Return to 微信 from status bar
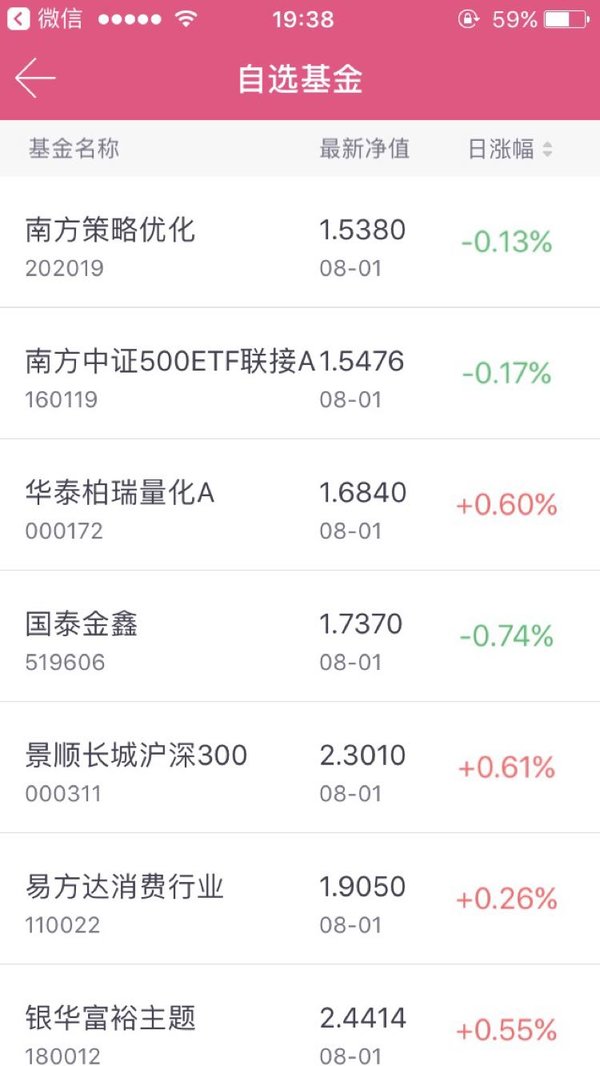Screen dimensions: 600x1066 (45, 18)
